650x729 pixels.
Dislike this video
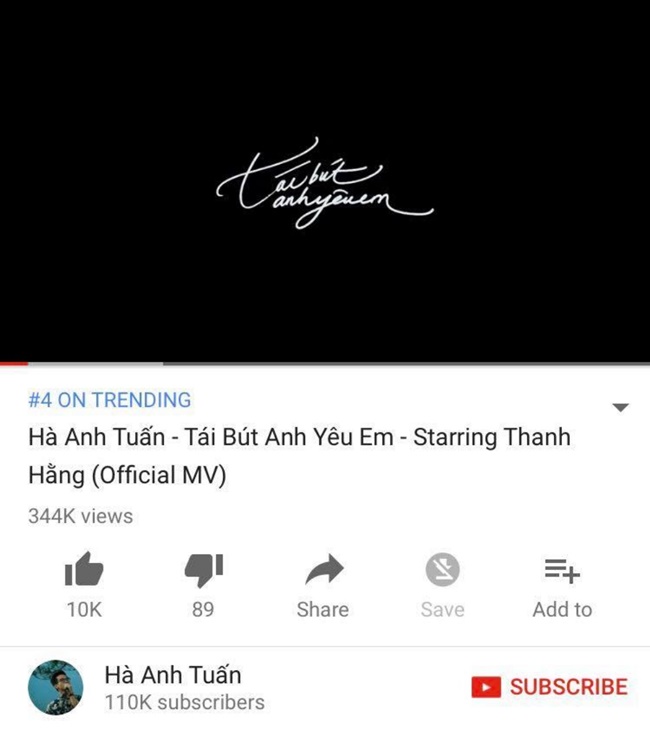click(203, 571)
